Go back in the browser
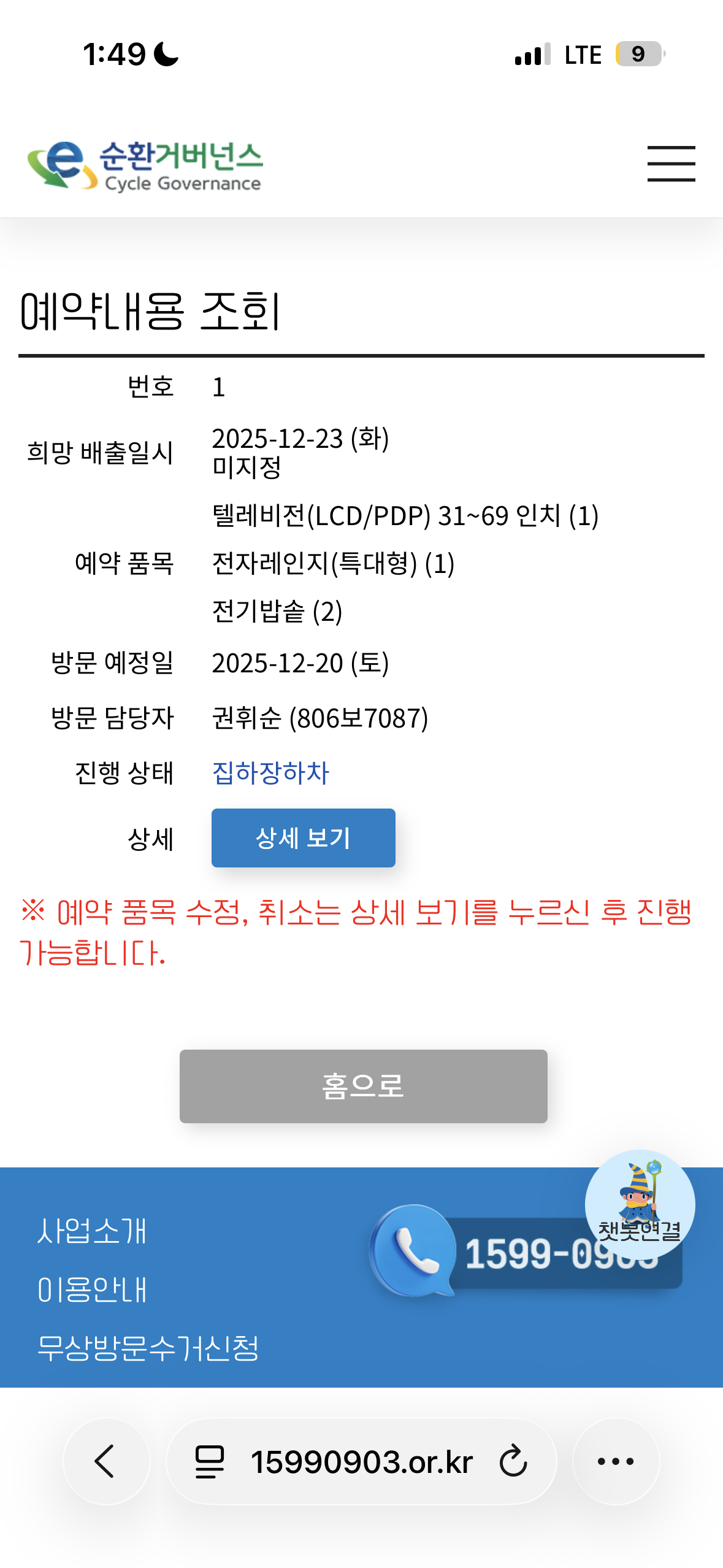 point(106,1461)
